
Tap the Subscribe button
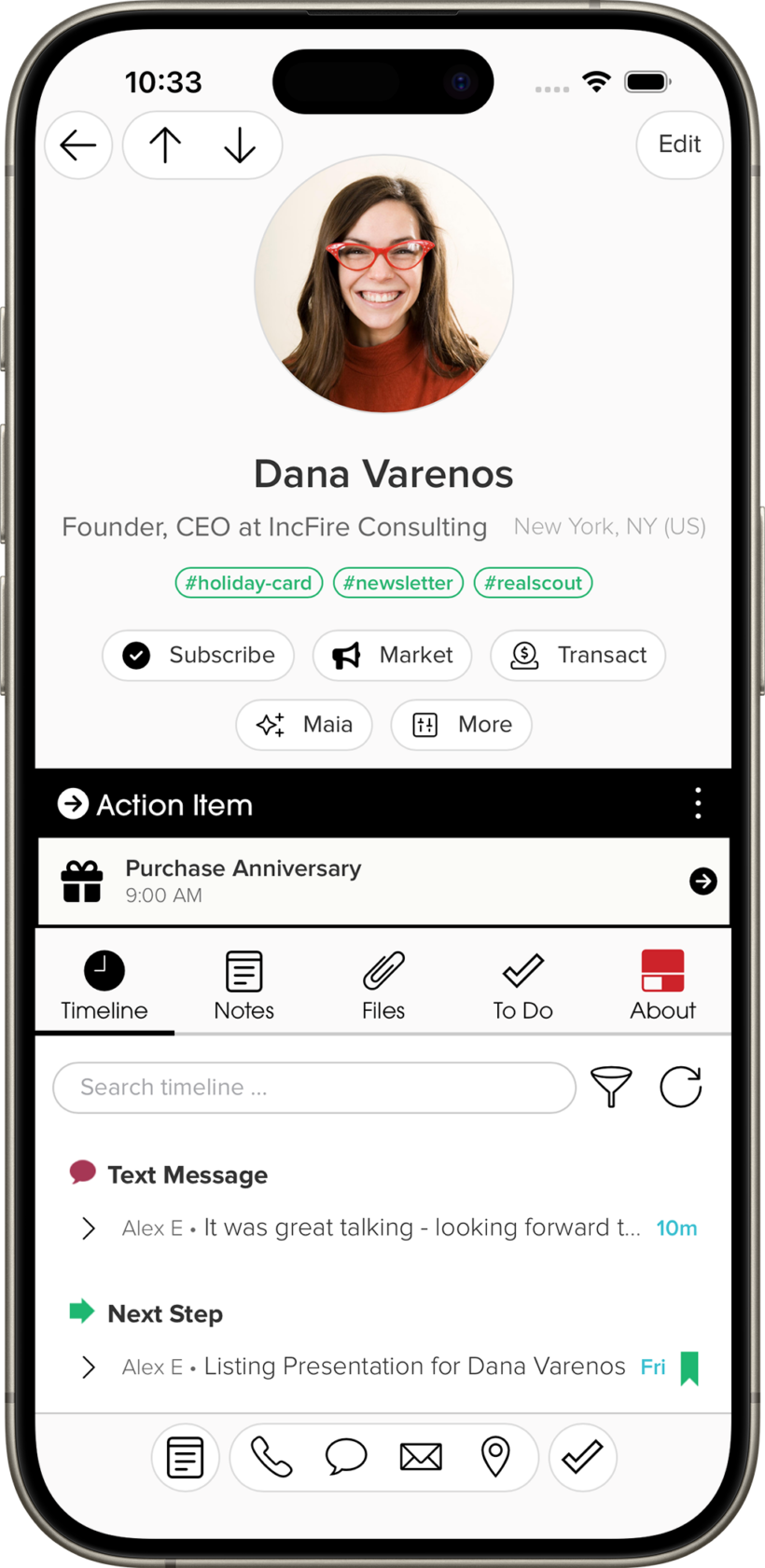coord(198,655)
